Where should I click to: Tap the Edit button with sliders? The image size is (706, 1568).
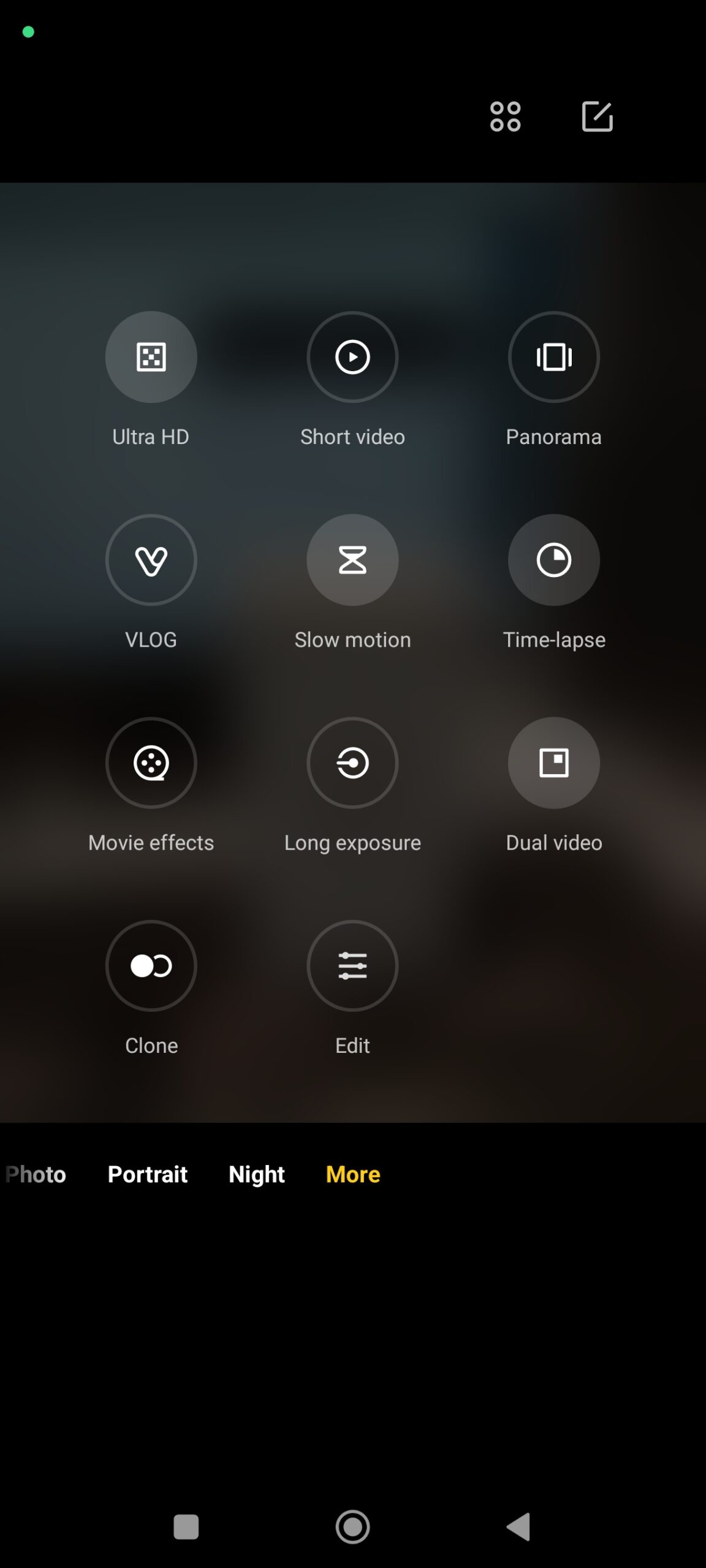coord(352,966)
